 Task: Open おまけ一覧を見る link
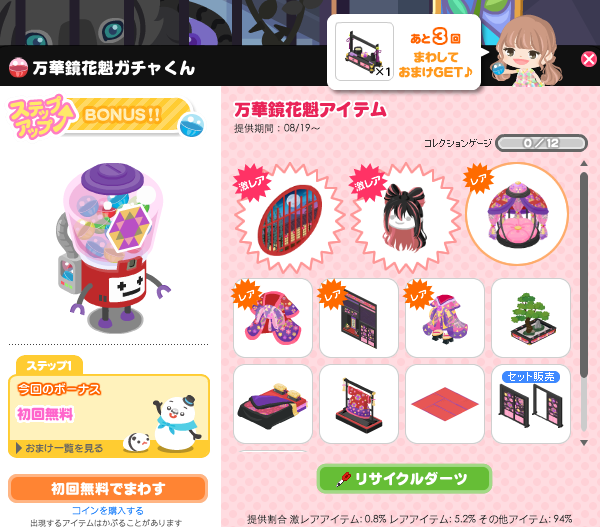point(58,448)
